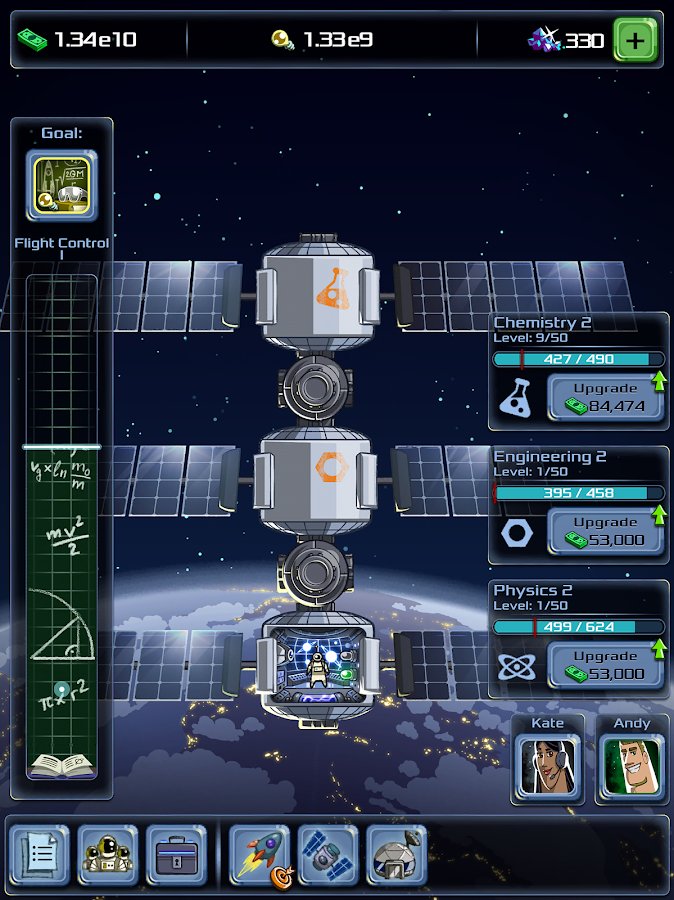Switch to the space station view
The height and width of the screenshot is (900, 674).
[328, 856]
